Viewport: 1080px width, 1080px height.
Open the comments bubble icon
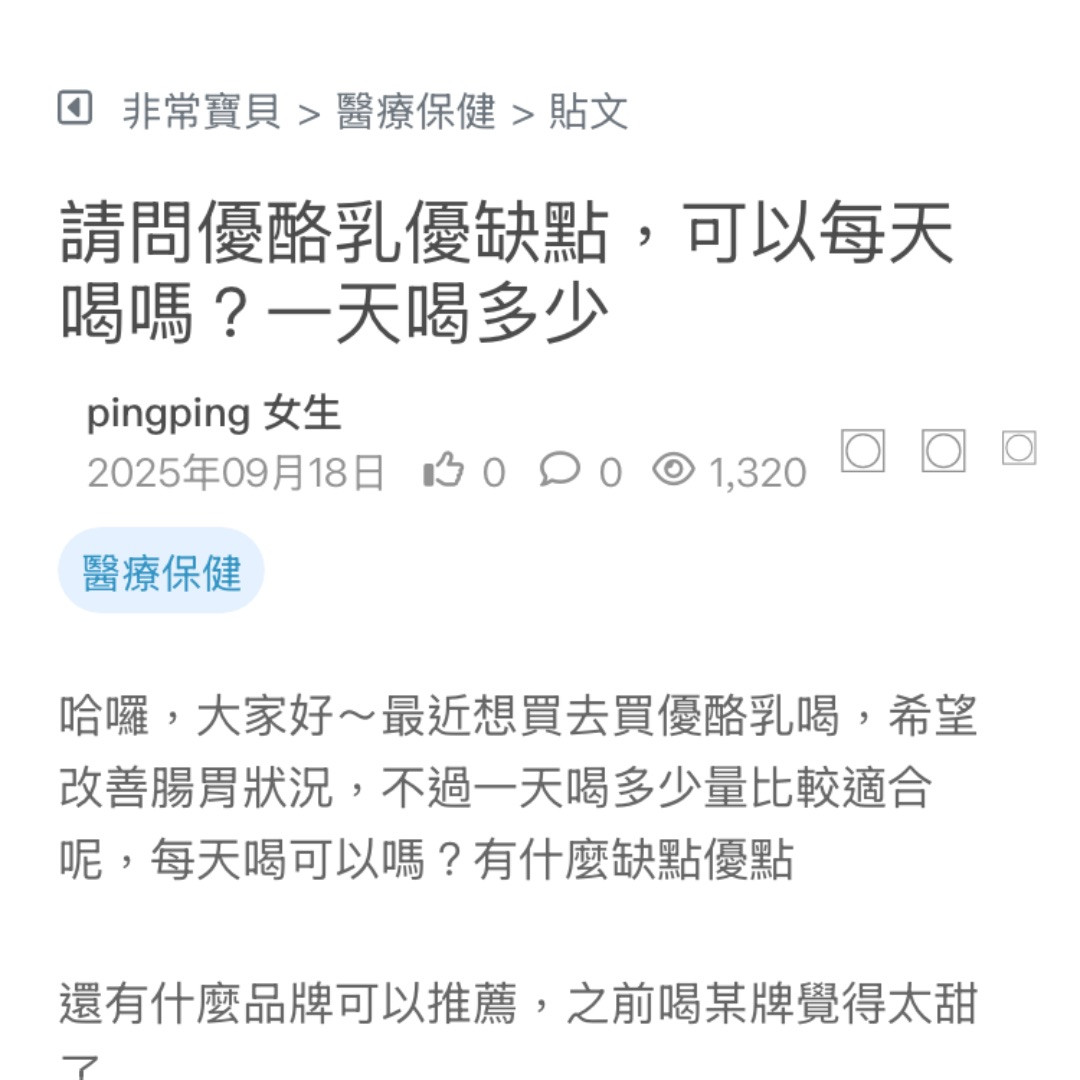click(559, 469)
